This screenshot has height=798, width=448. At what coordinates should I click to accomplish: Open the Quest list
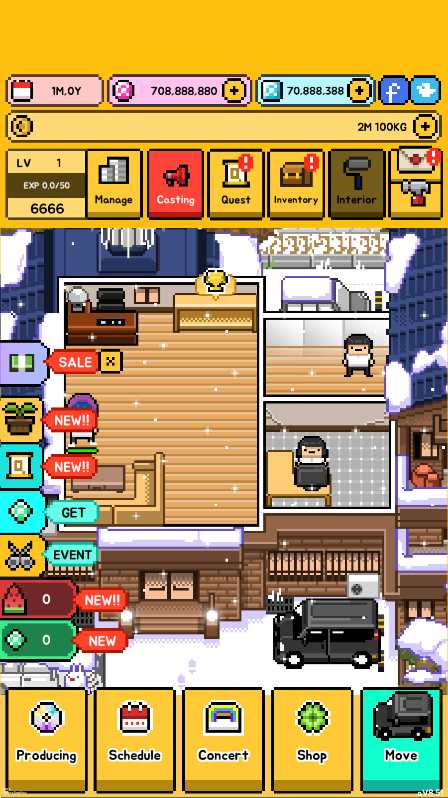236,184
